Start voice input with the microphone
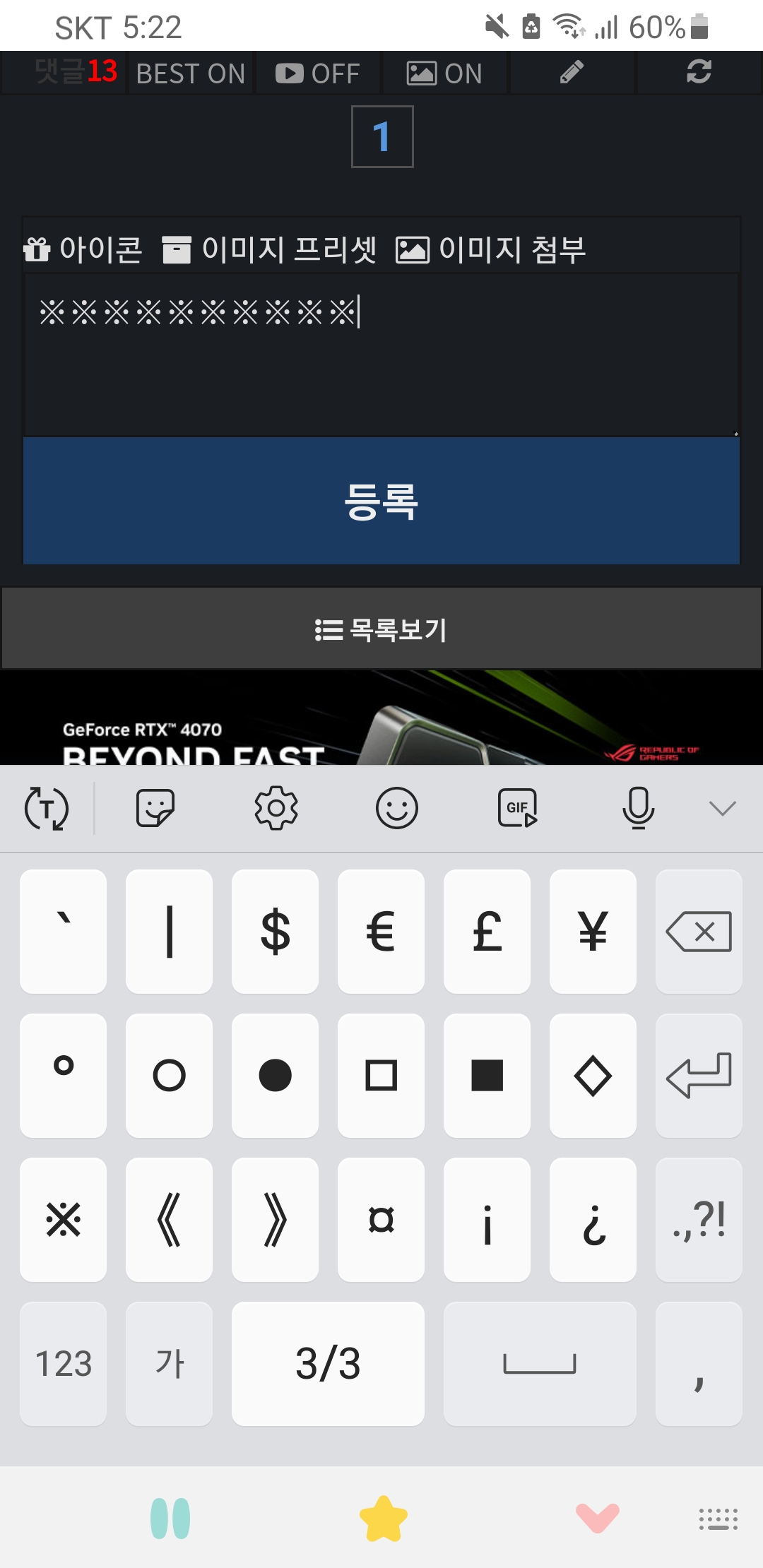Screen dimensions: 763x1568 [638, 808]
